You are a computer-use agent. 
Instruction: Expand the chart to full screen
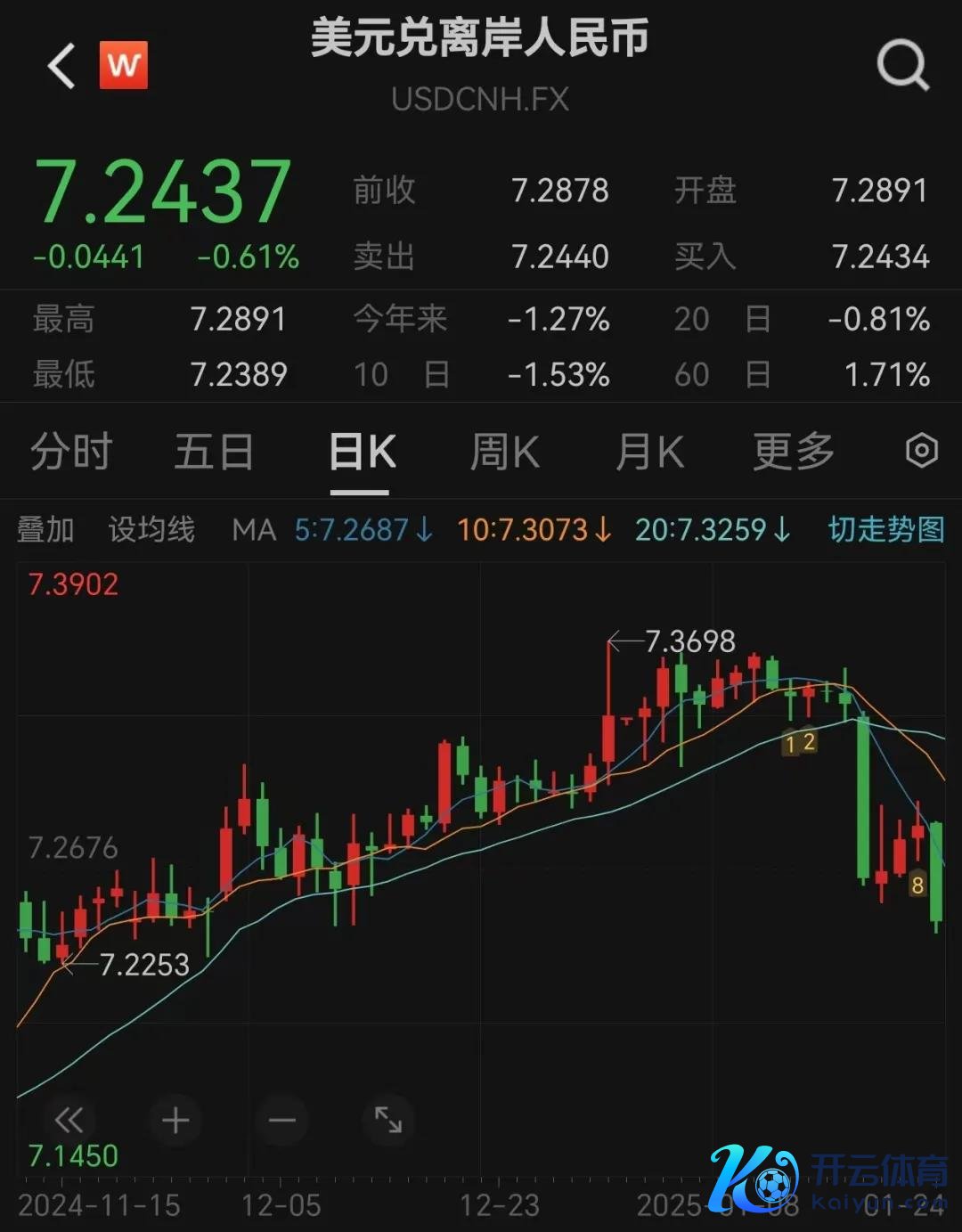(x=388, y=1120)
